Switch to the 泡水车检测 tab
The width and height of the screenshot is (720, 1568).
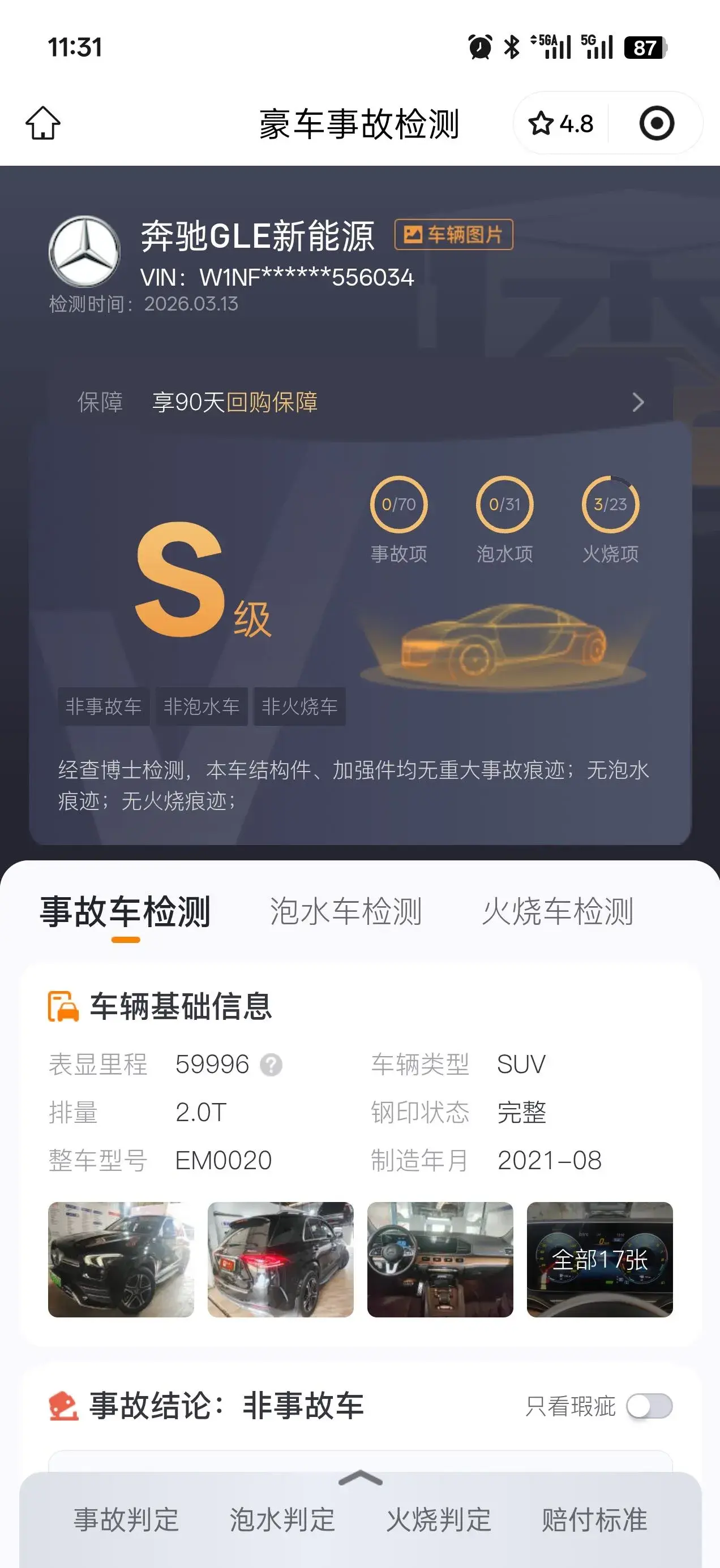[x=345, y=912]
